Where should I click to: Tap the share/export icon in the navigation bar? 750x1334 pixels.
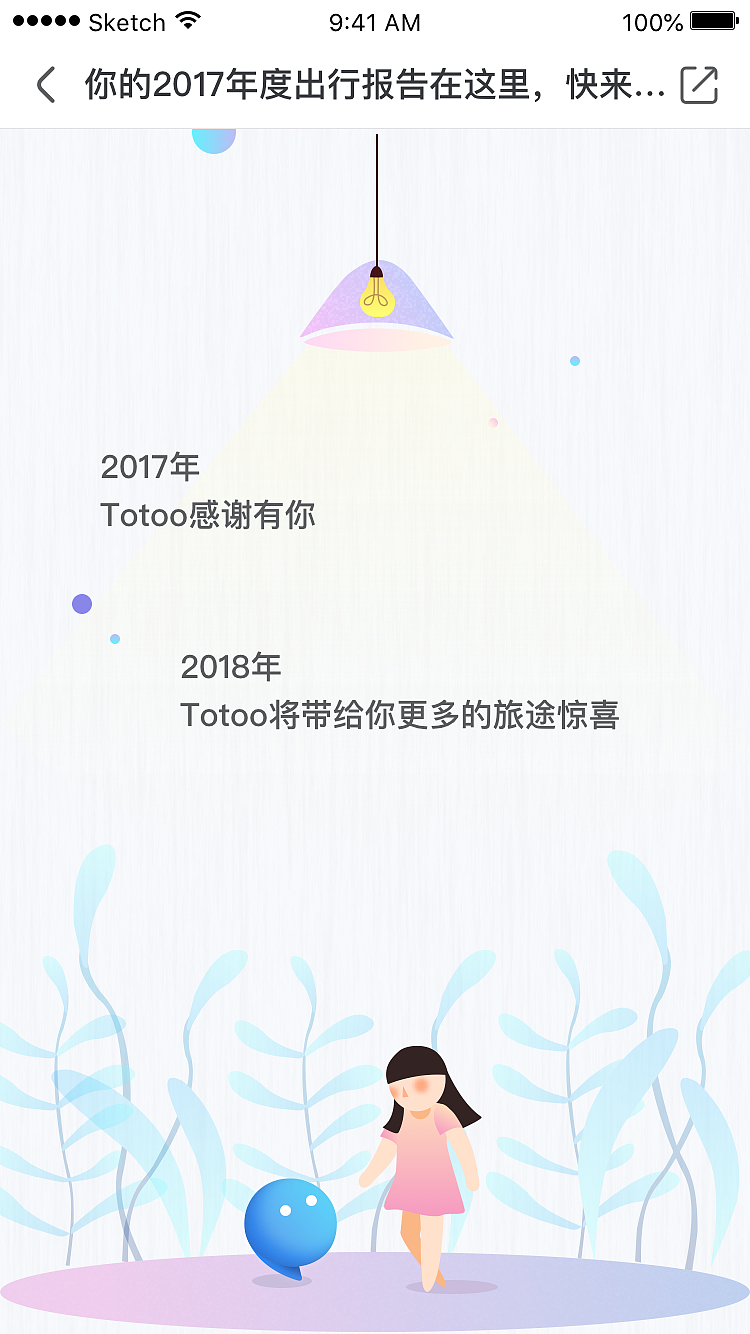click(x=699, y=86)
